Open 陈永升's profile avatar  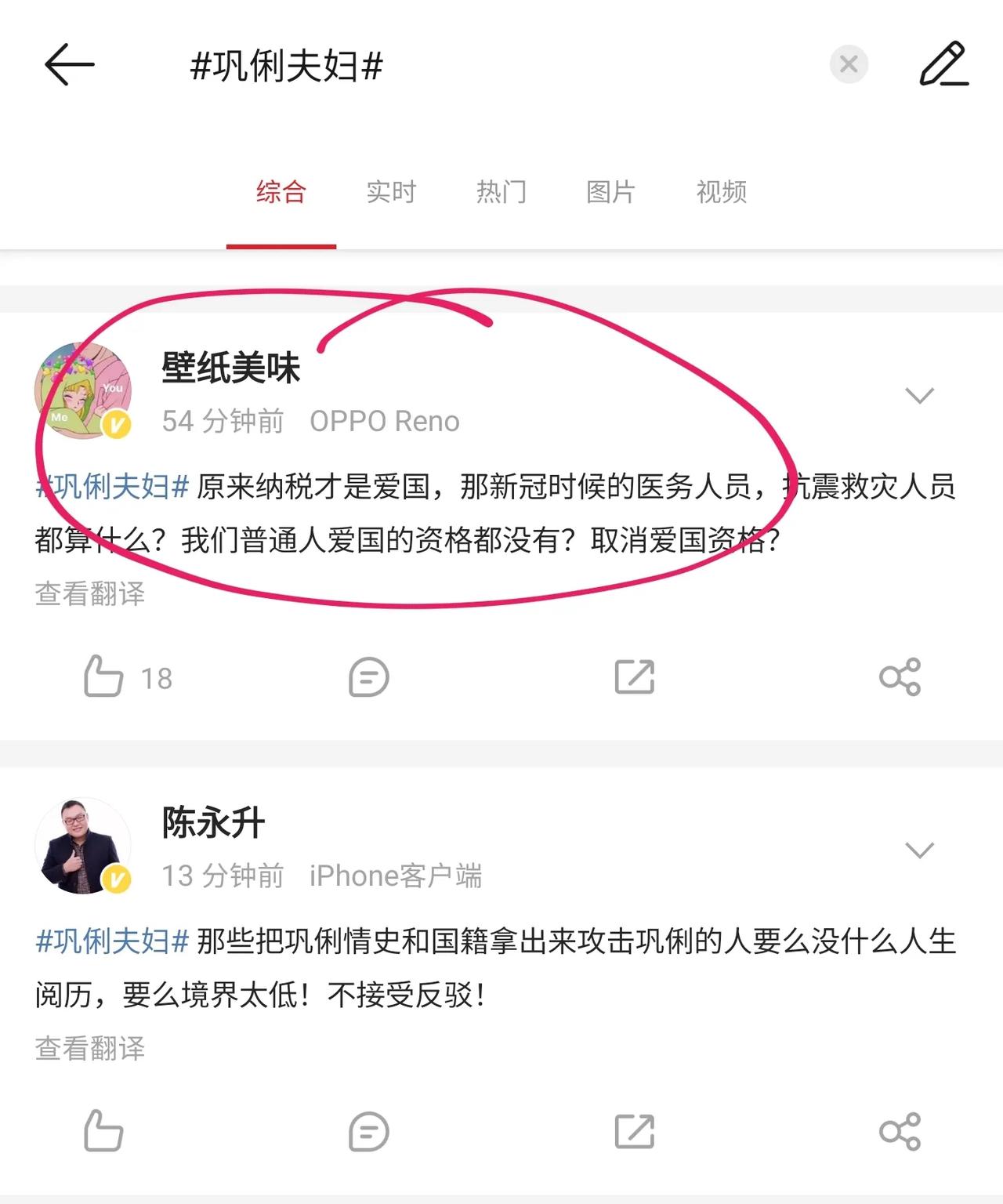click(83, 846)
